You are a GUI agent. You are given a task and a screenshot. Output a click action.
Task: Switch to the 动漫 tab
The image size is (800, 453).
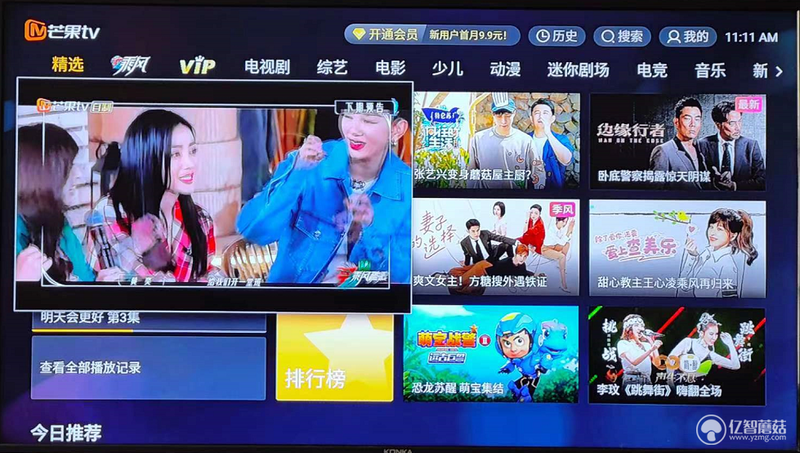505,69
